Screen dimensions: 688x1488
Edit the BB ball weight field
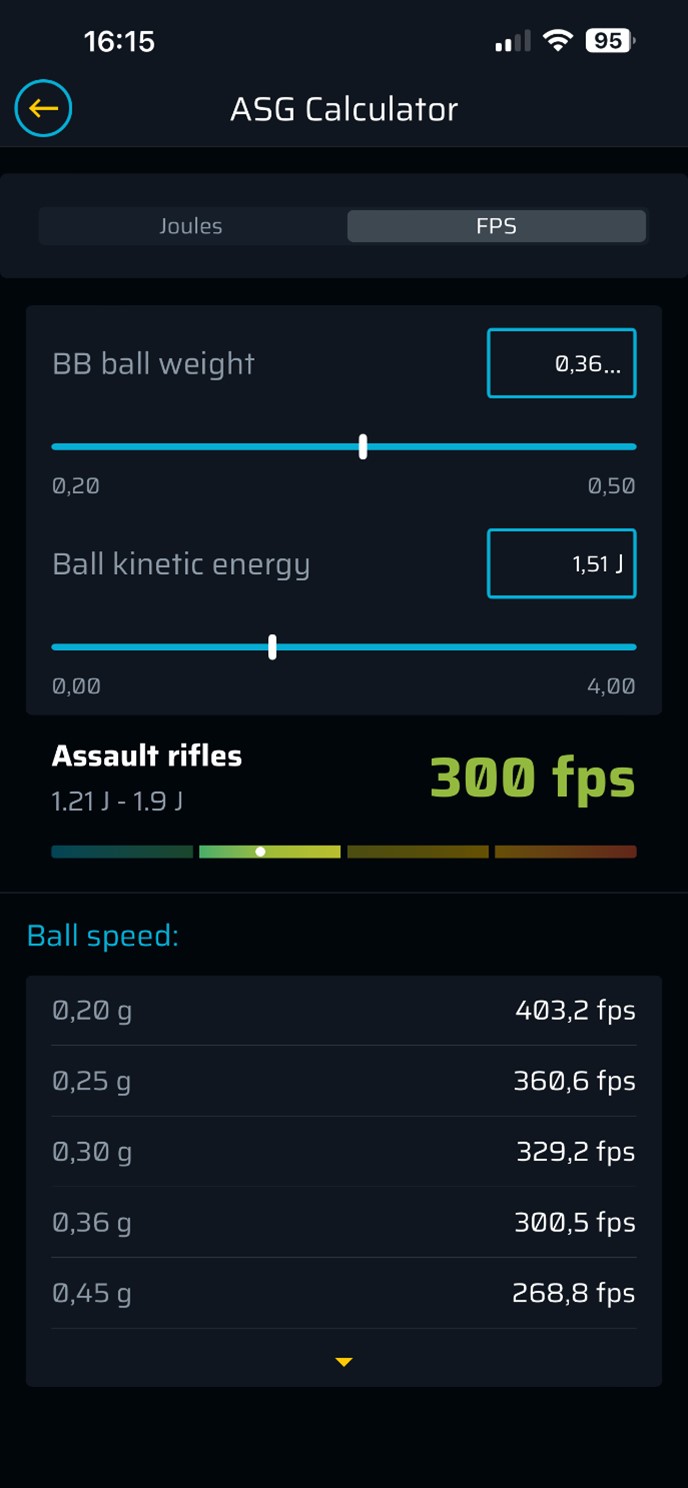(x=561, y=363)
